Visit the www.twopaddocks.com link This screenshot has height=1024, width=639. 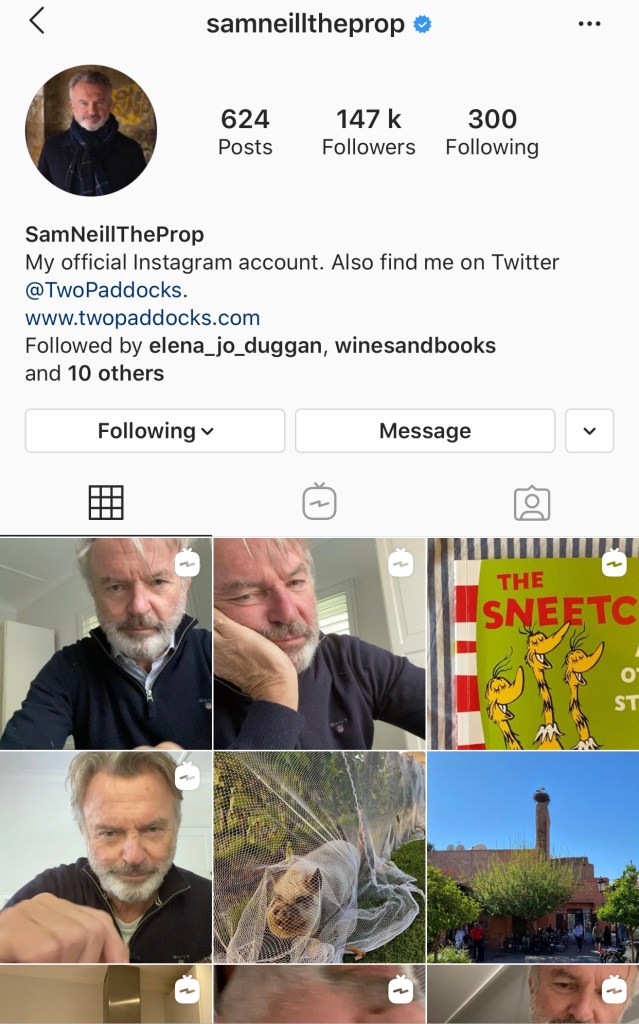[x=142, y=318]
